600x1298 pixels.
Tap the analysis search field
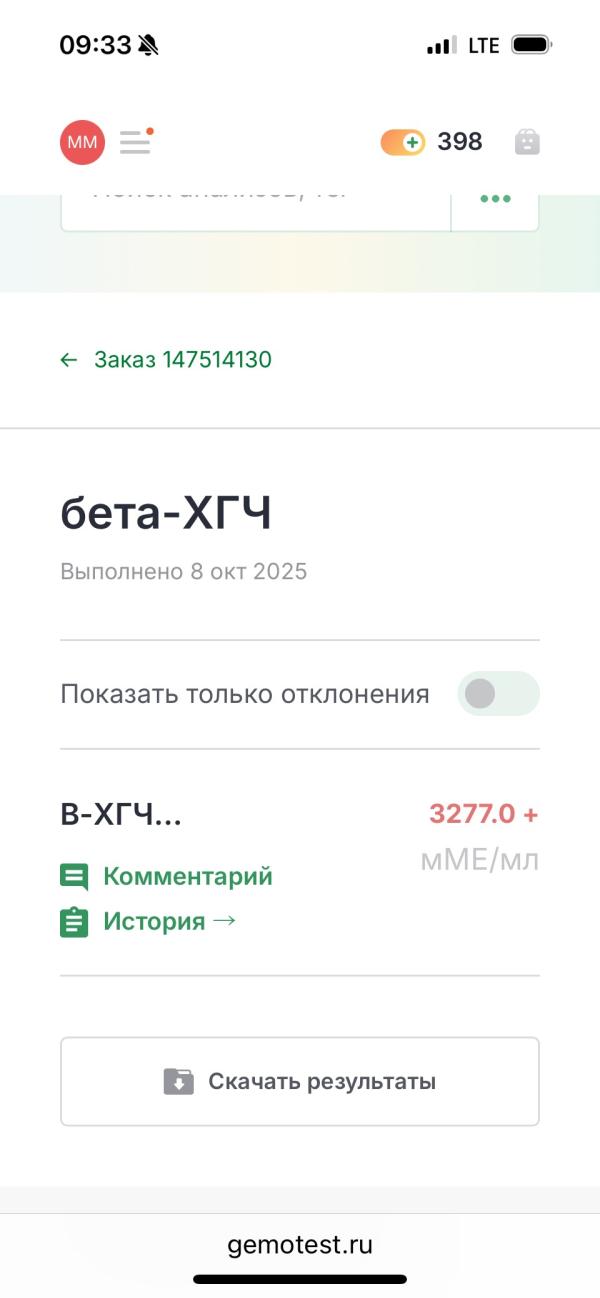click(255, 206)
